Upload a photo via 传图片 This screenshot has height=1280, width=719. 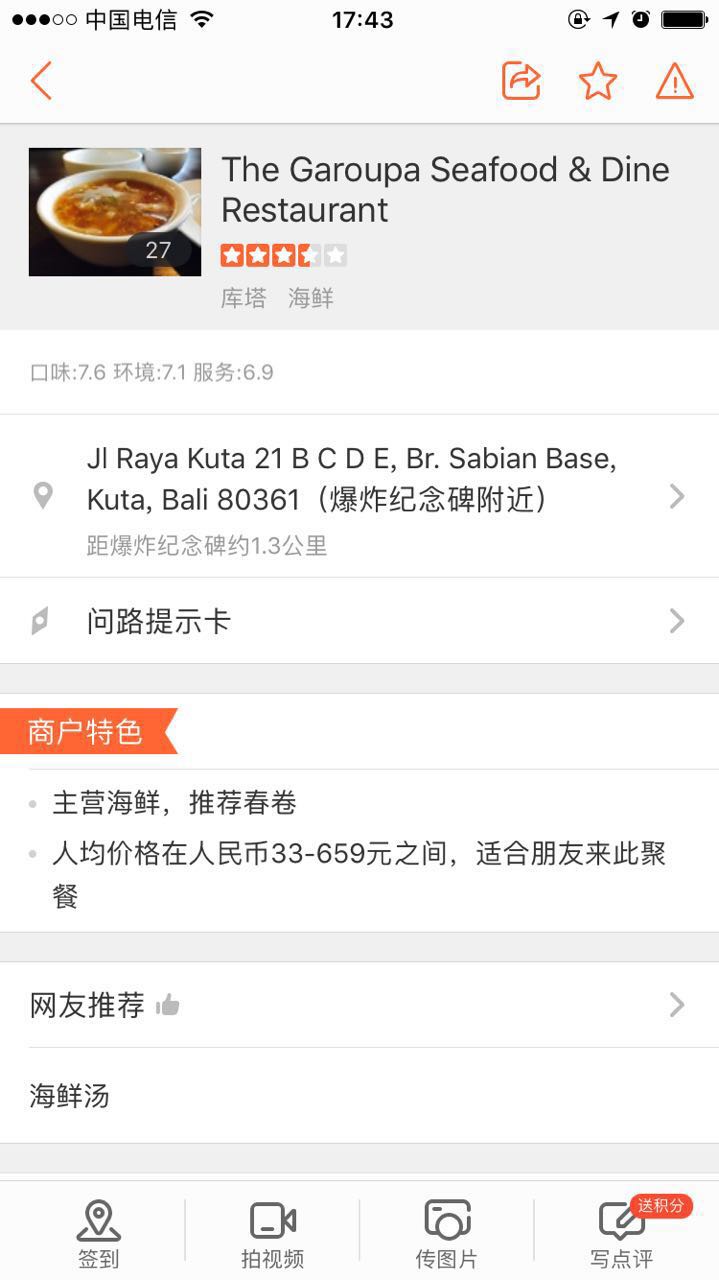446,1233
